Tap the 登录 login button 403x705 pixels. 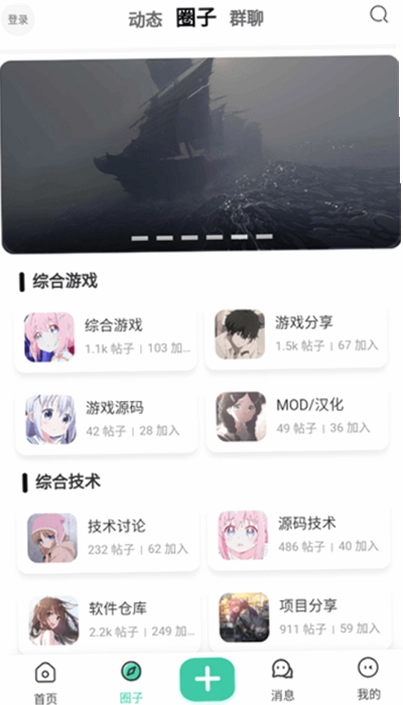18,20
